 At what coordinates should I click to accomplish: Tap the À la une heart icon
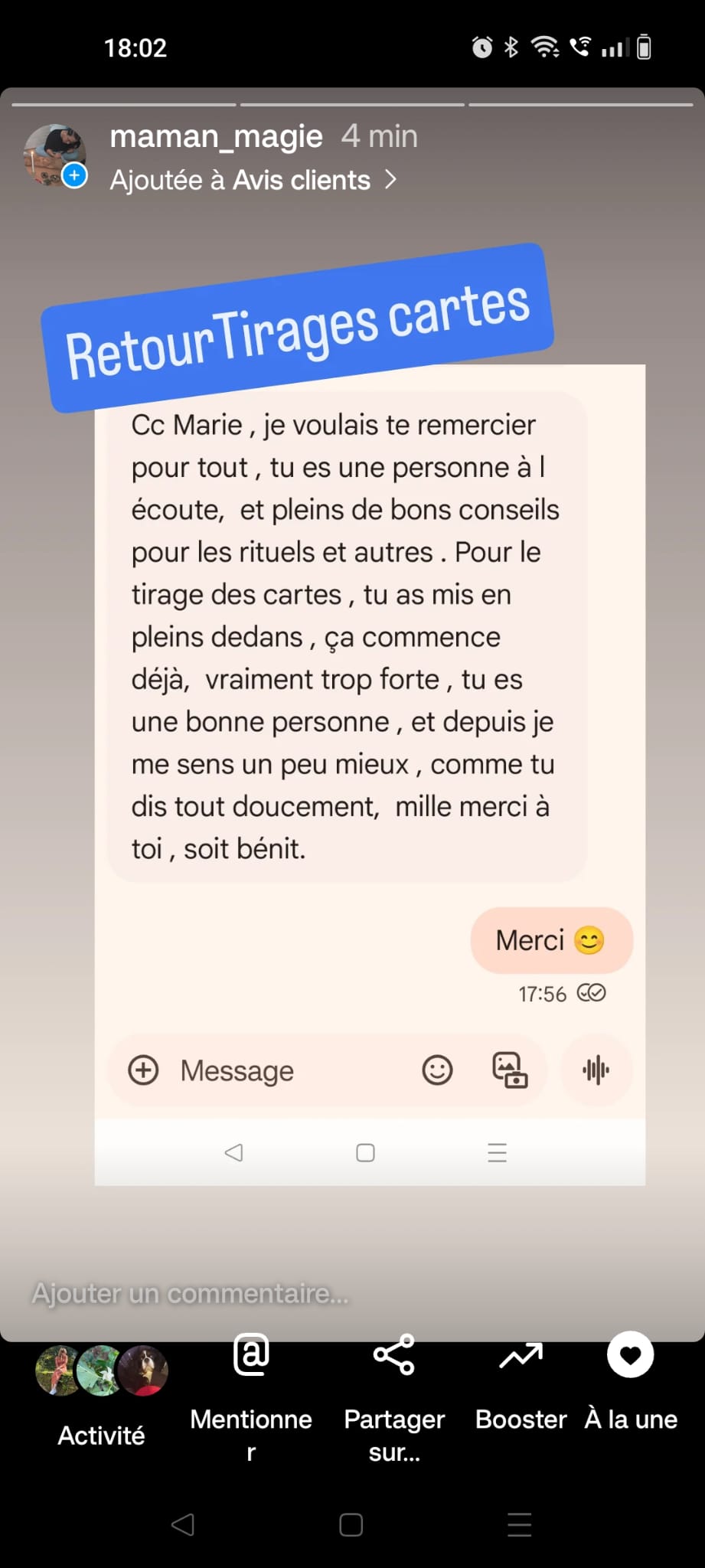pyautogui.click(x=629, y=1355)
